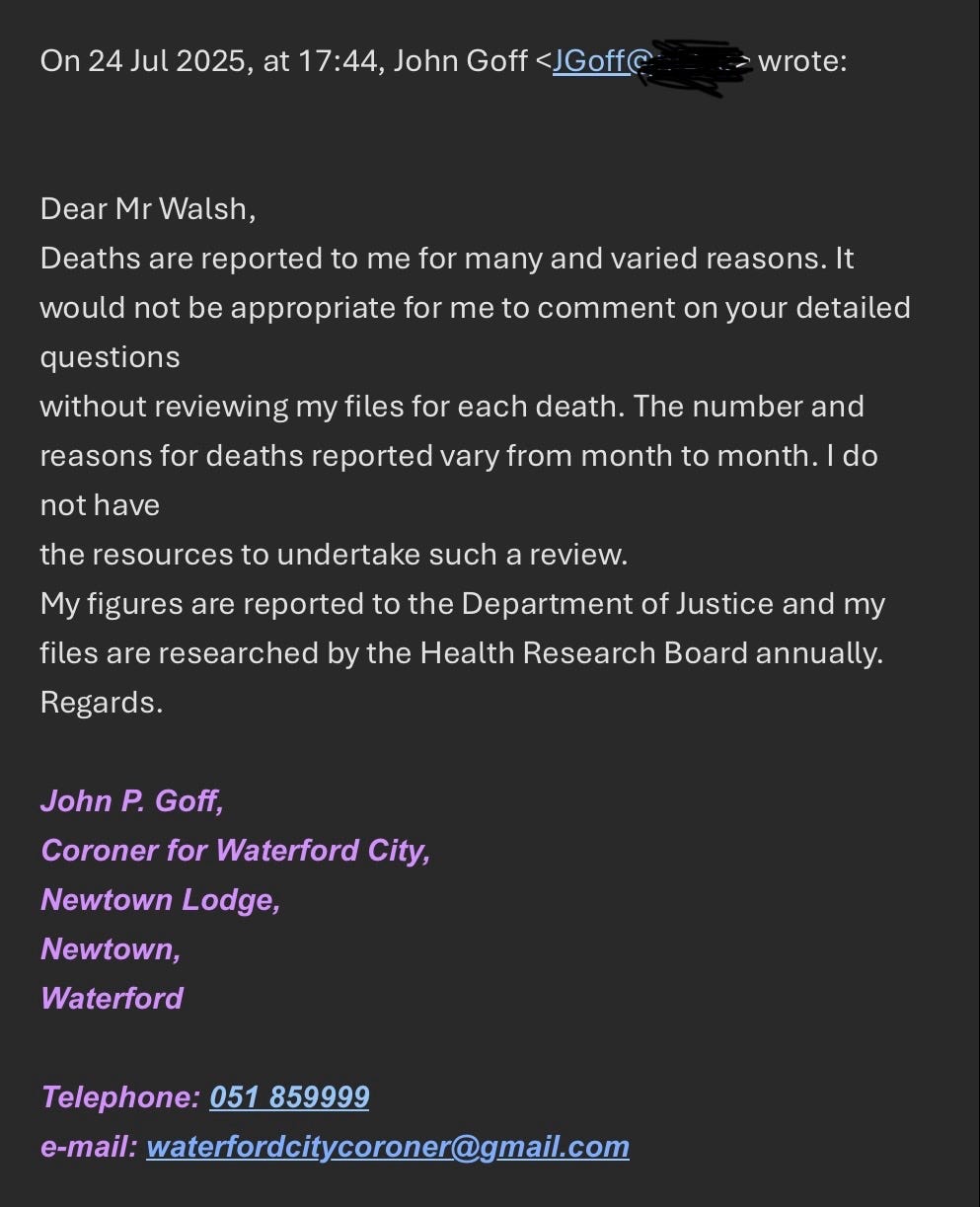
Task: Open the waterfordcitycoroner@gmail.com email link
Action: [x=387, y=1146]
